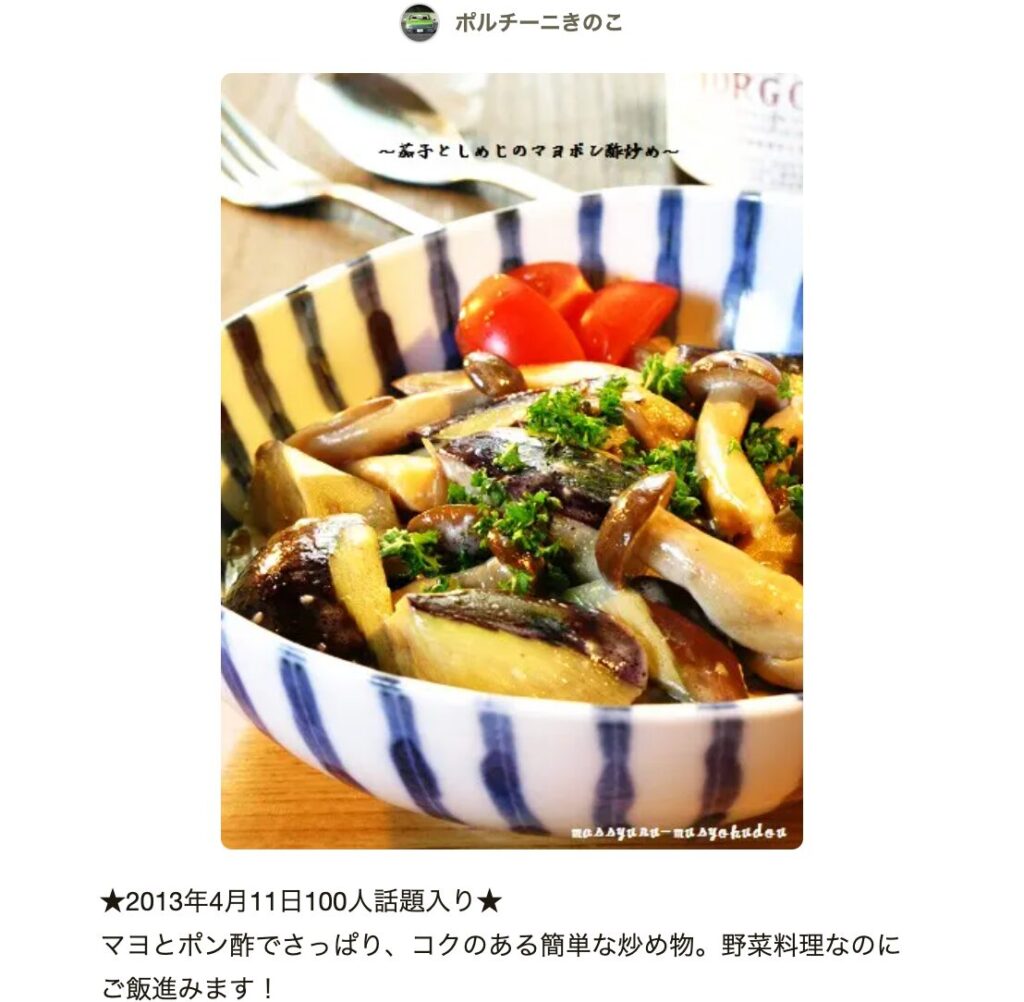View the eggplant and shimeji recipe photo
The height and width of the screenshot is (1002, 1024).
(x=511, y=461)
